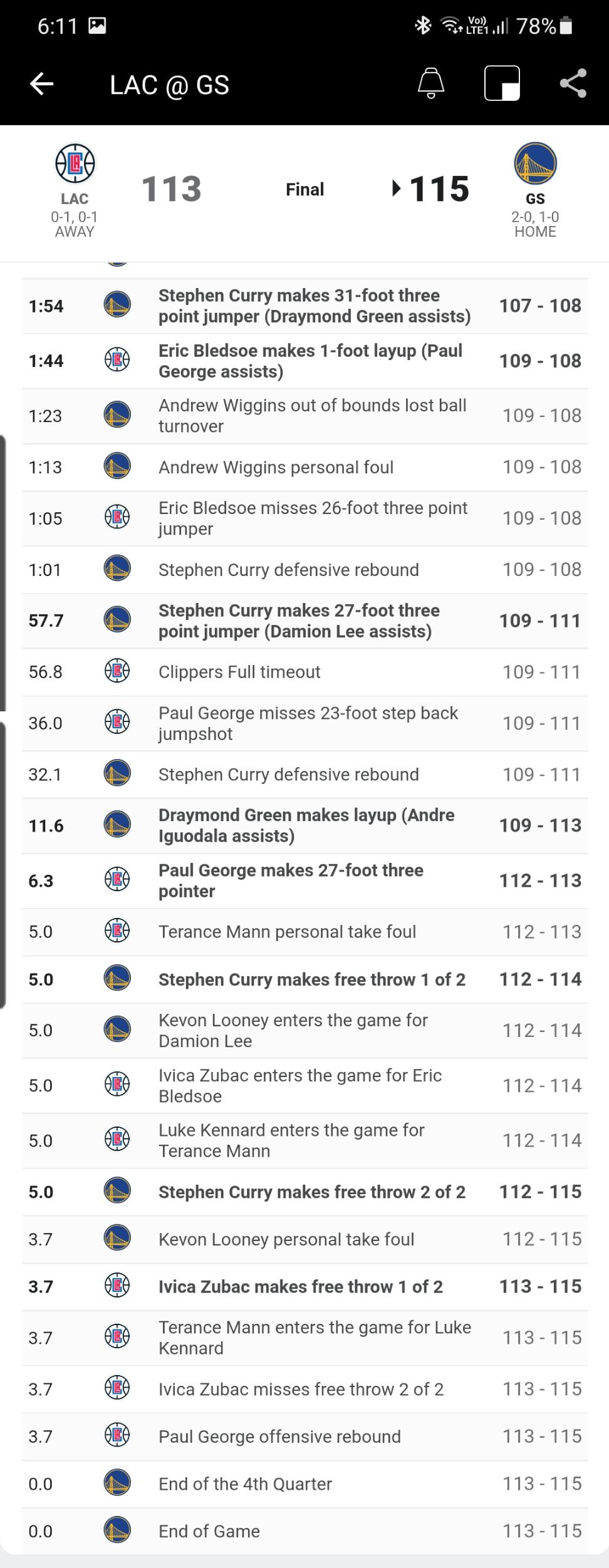The height and width of the screenshot is (1568, 609).
Task: Select the Warriors team logo above GS
Action: coord(534,164)
